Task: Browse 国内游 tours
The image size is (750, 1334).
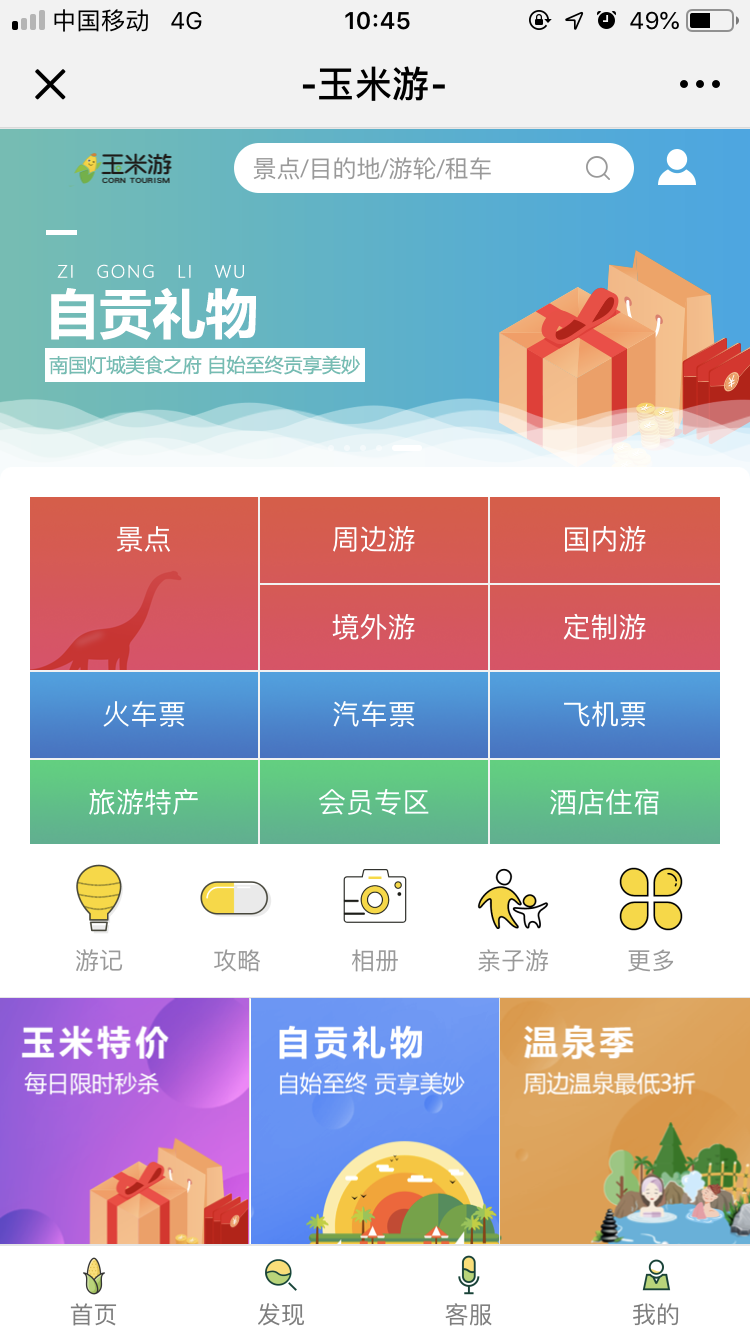Action: (604, 540)
